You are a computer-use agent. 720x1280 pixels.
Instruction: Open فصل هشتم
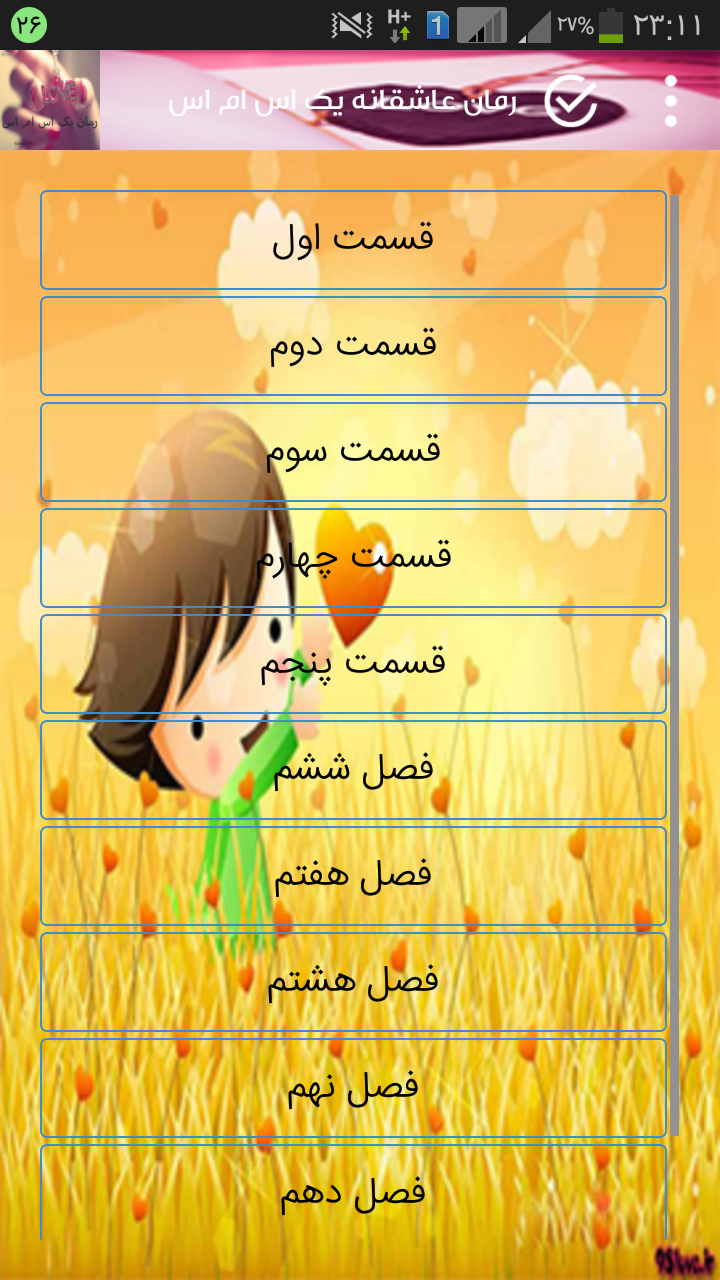pos(353,982)
